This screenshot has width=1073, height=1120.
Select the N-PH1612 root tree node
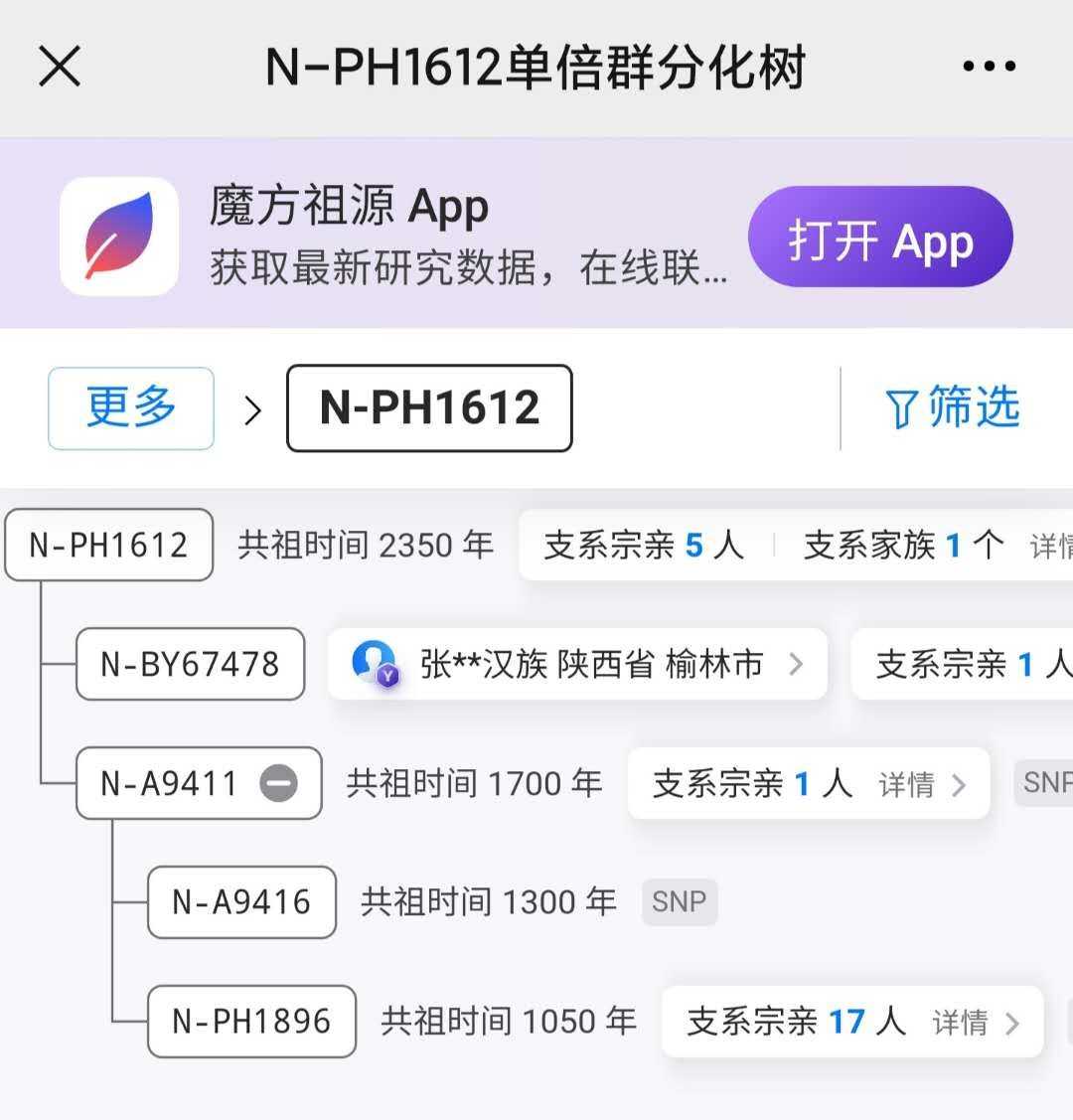click(109, 545)
